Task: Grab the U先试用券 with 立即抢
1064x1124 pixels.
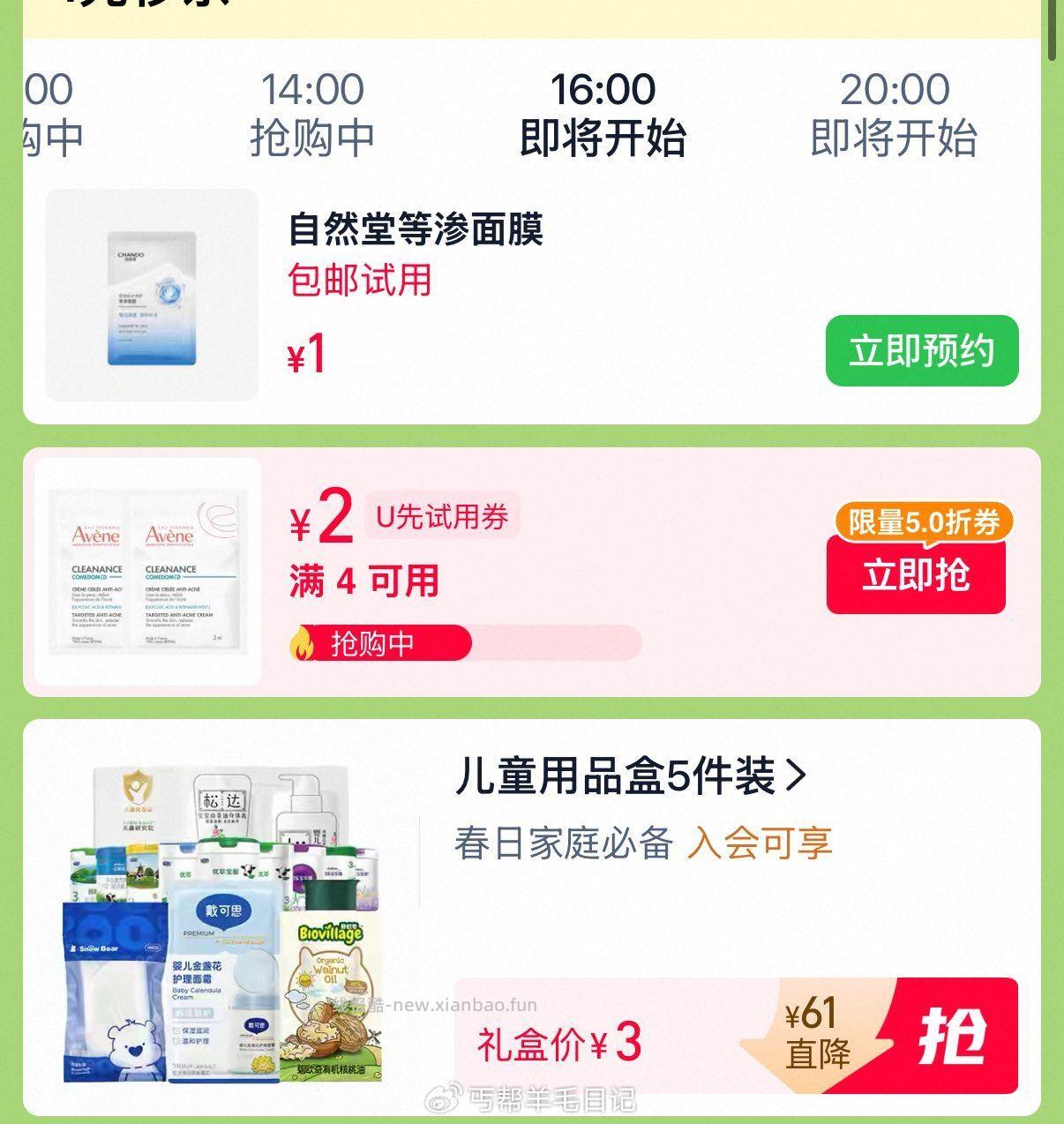Action: 916,575
